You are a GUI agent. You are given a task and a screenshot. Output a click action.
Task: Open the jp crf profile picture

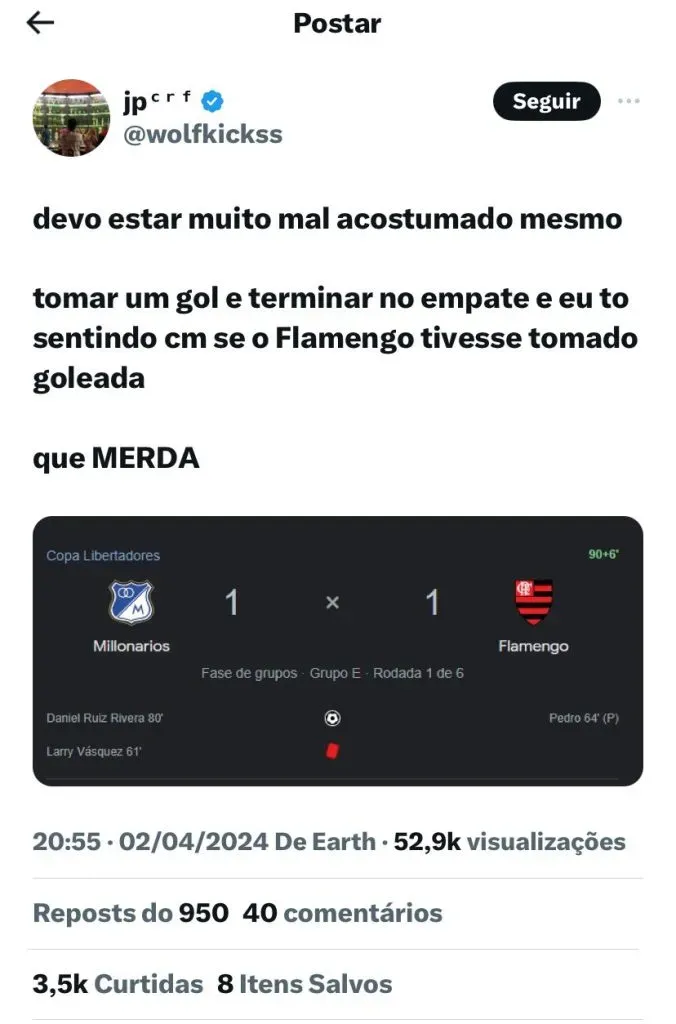[x=71, y=118]
